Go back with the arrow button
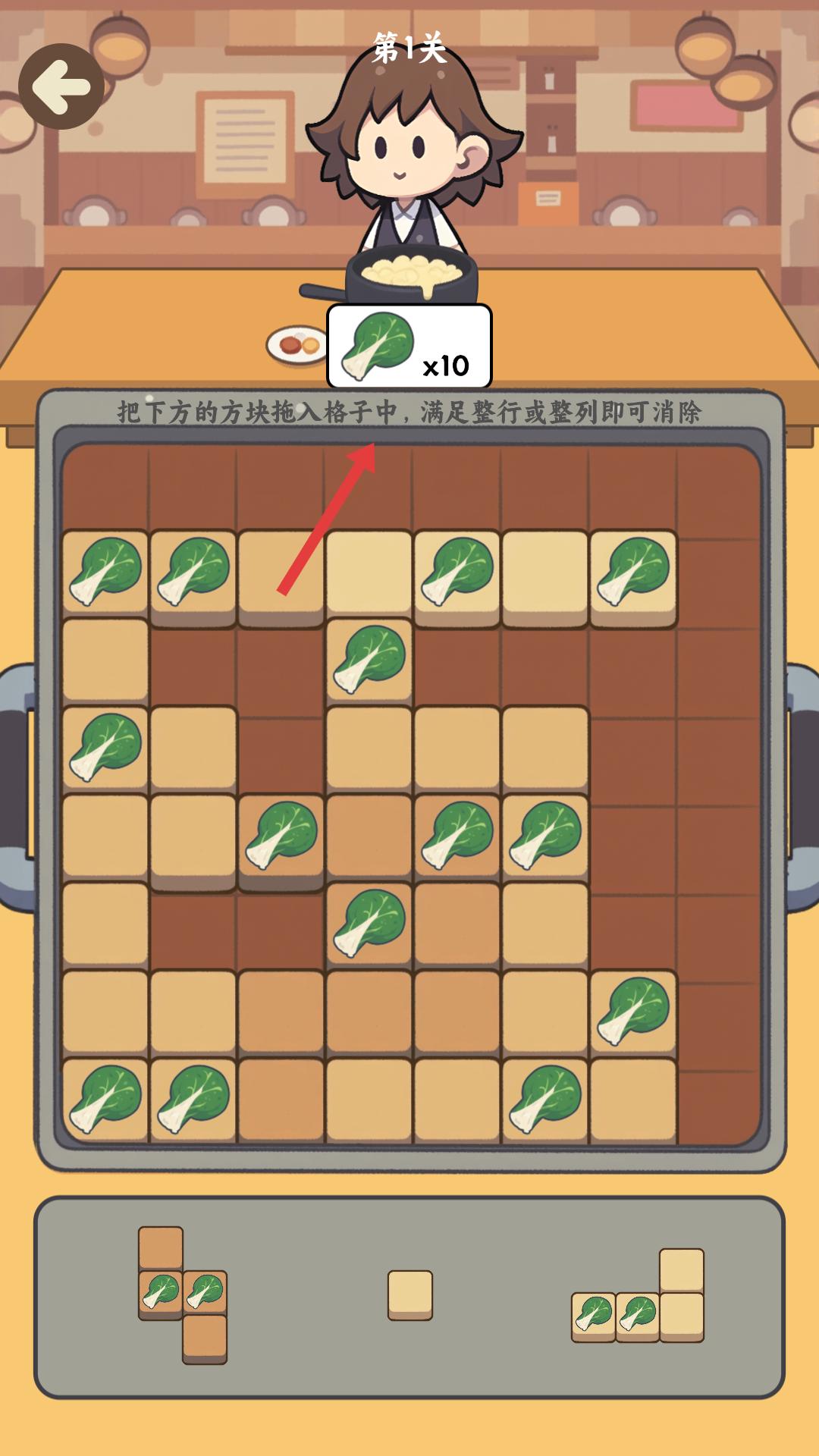 pos(61,86)
